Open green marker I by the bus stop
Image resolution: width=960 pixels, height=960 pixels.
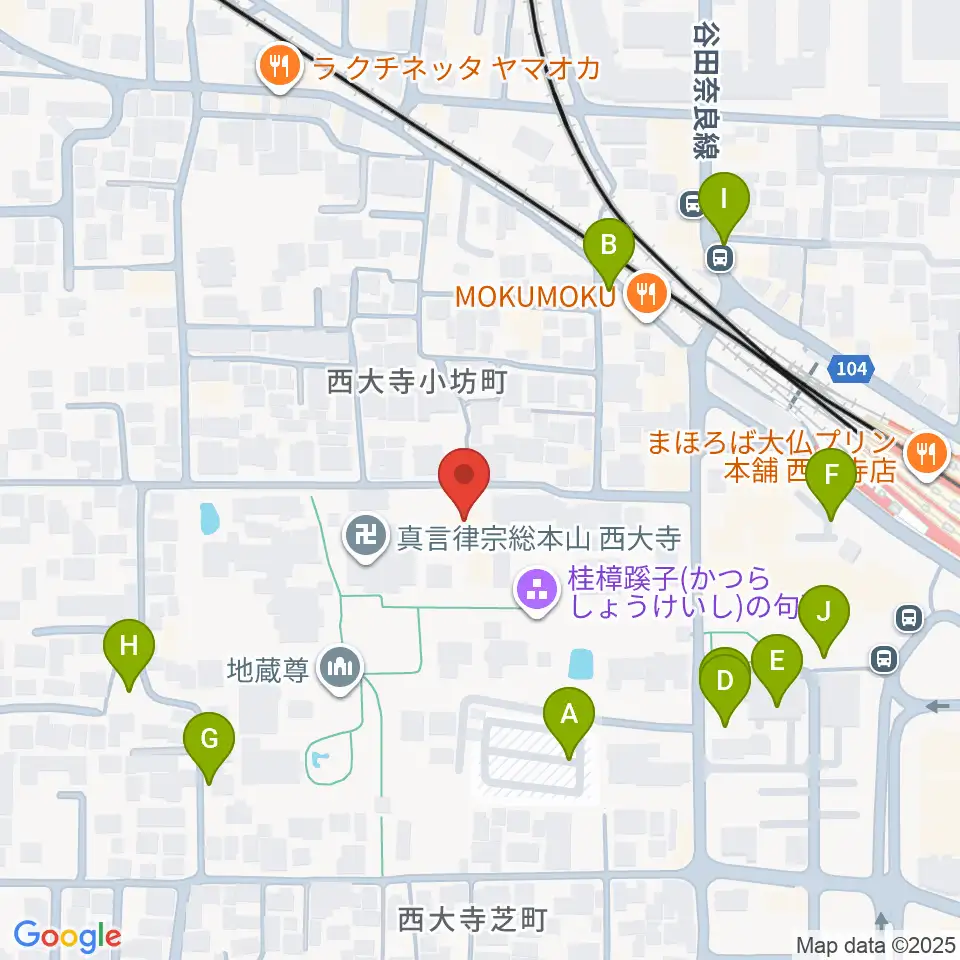[x=724, y=208]
